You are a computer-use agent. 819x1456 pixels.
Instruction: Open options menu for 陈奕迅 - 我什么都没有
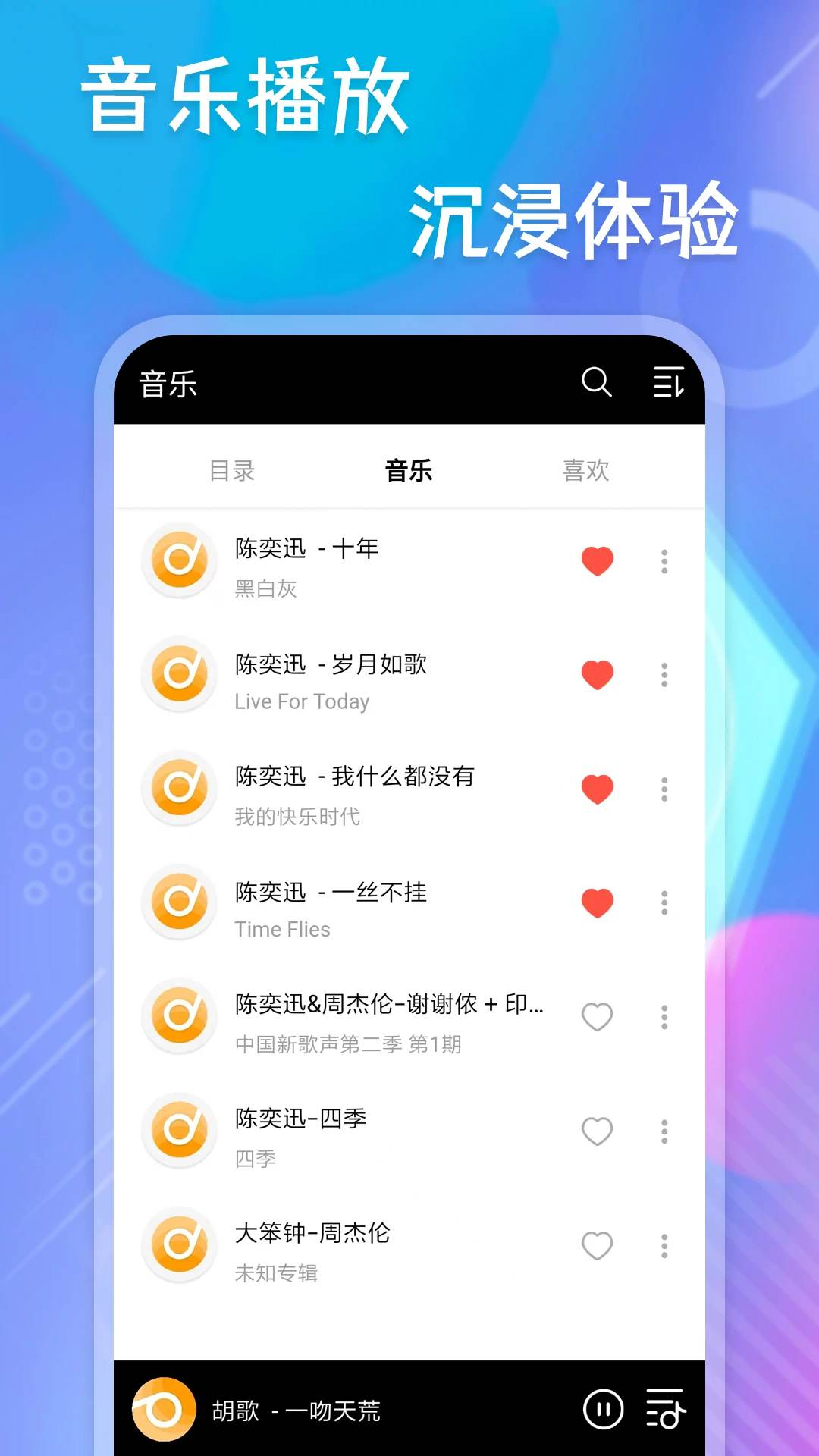[x=664, y=789]
